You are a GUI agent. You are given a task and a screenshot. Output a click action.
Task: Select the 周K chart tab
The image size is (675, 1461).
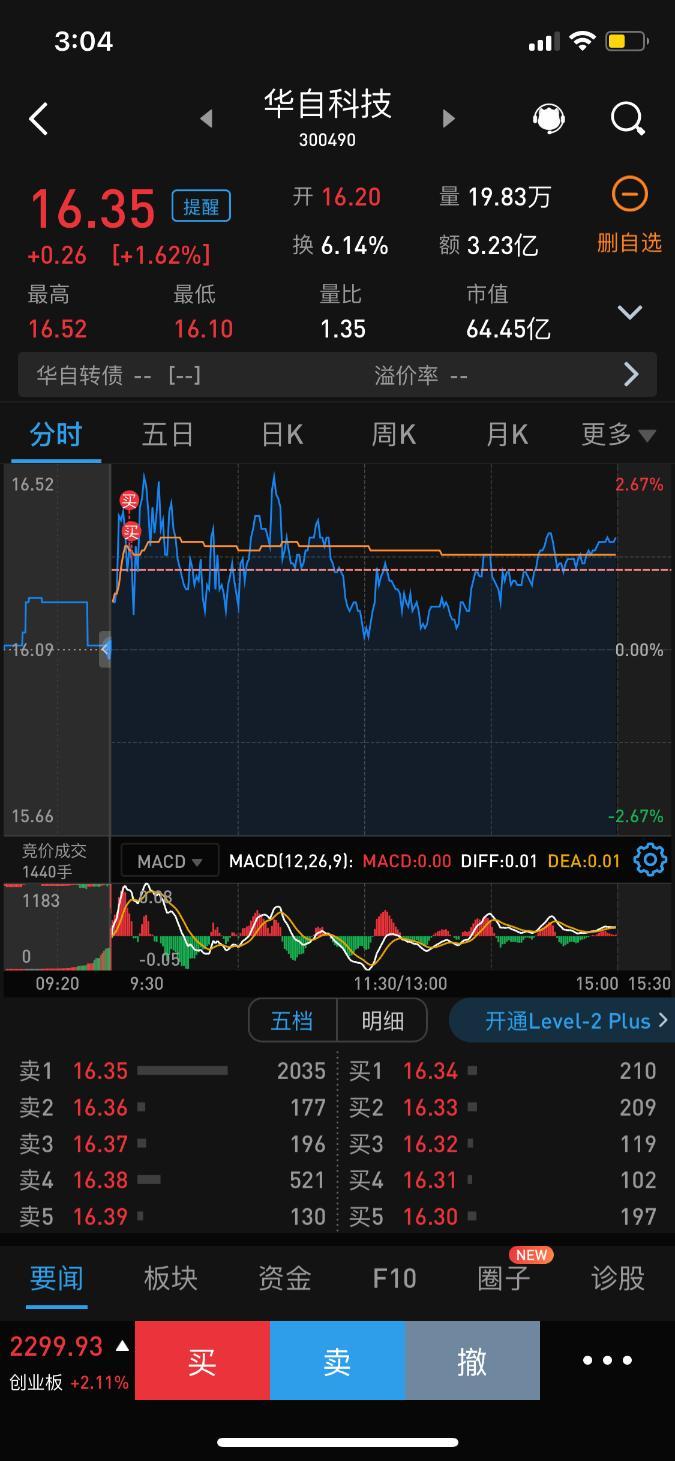(394, 435)
